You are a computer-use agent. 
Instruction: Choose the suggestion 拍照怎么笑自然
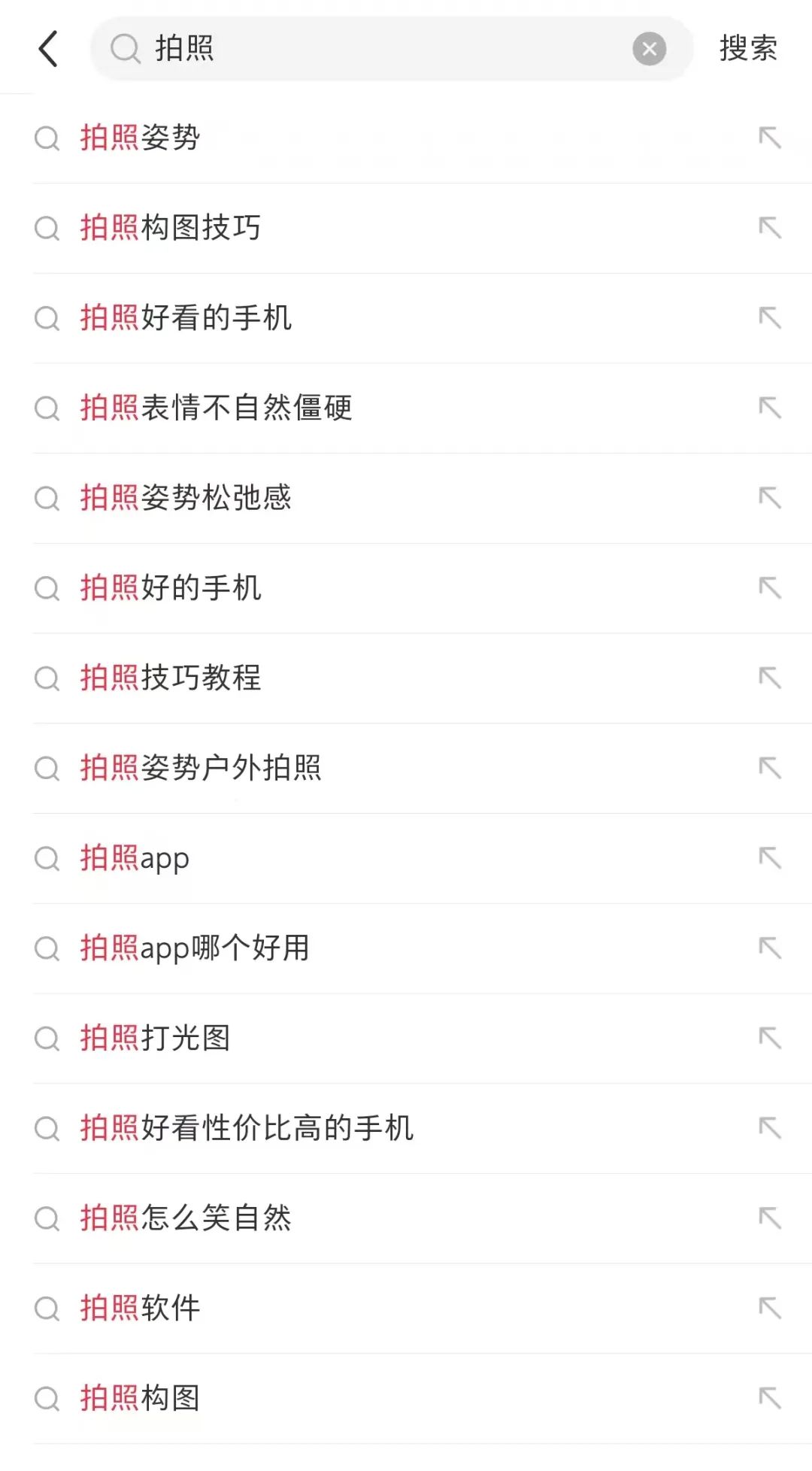point(186,1218)
